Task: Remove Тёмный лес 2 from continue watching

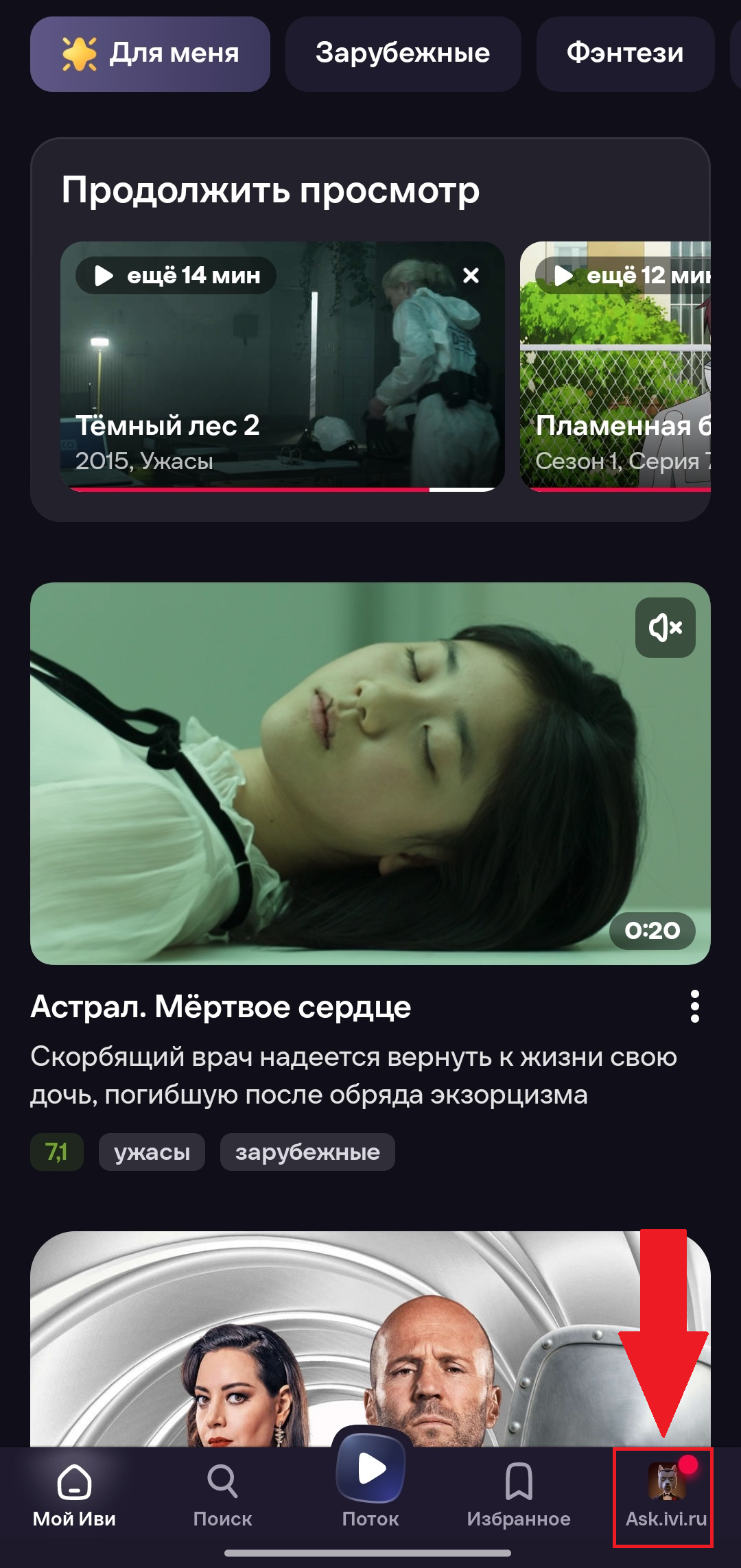Action: pyautogui.click(x=471, y=276)
